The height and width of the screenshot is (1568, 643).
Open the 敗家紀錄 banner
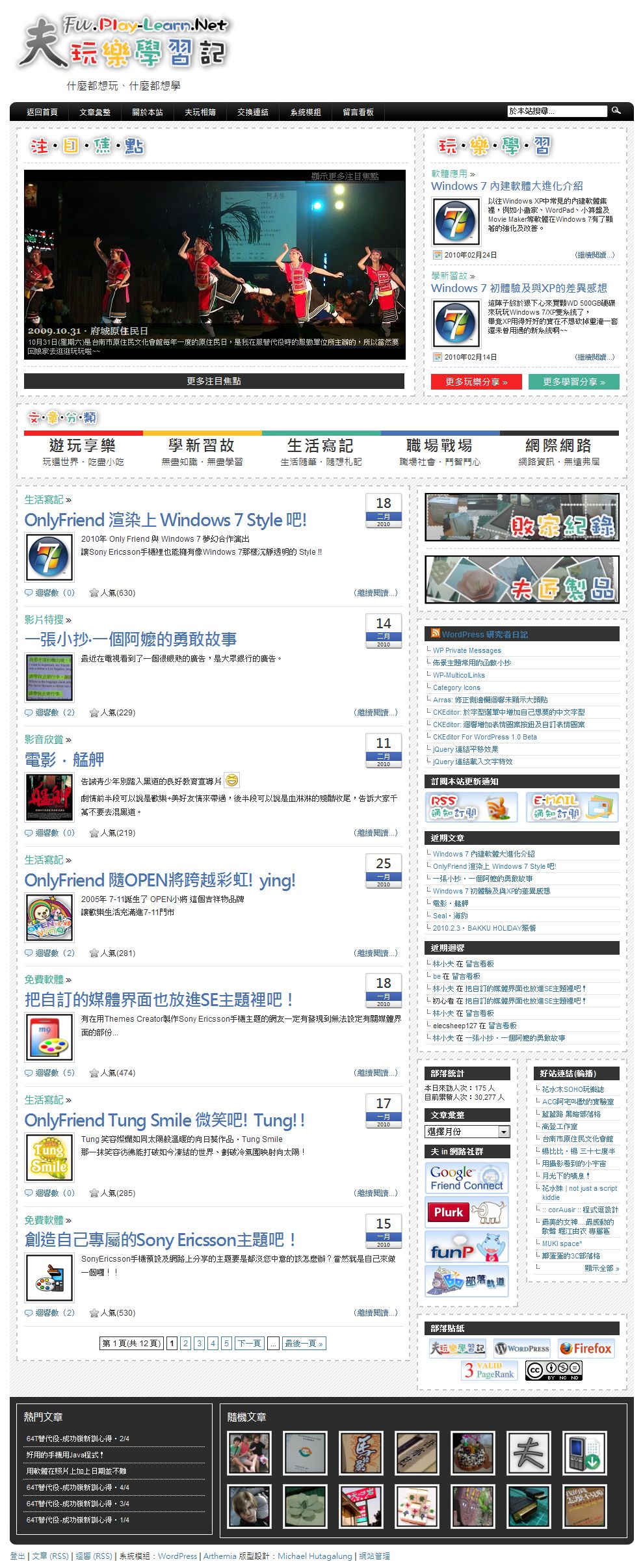click(x=522, y=518)
